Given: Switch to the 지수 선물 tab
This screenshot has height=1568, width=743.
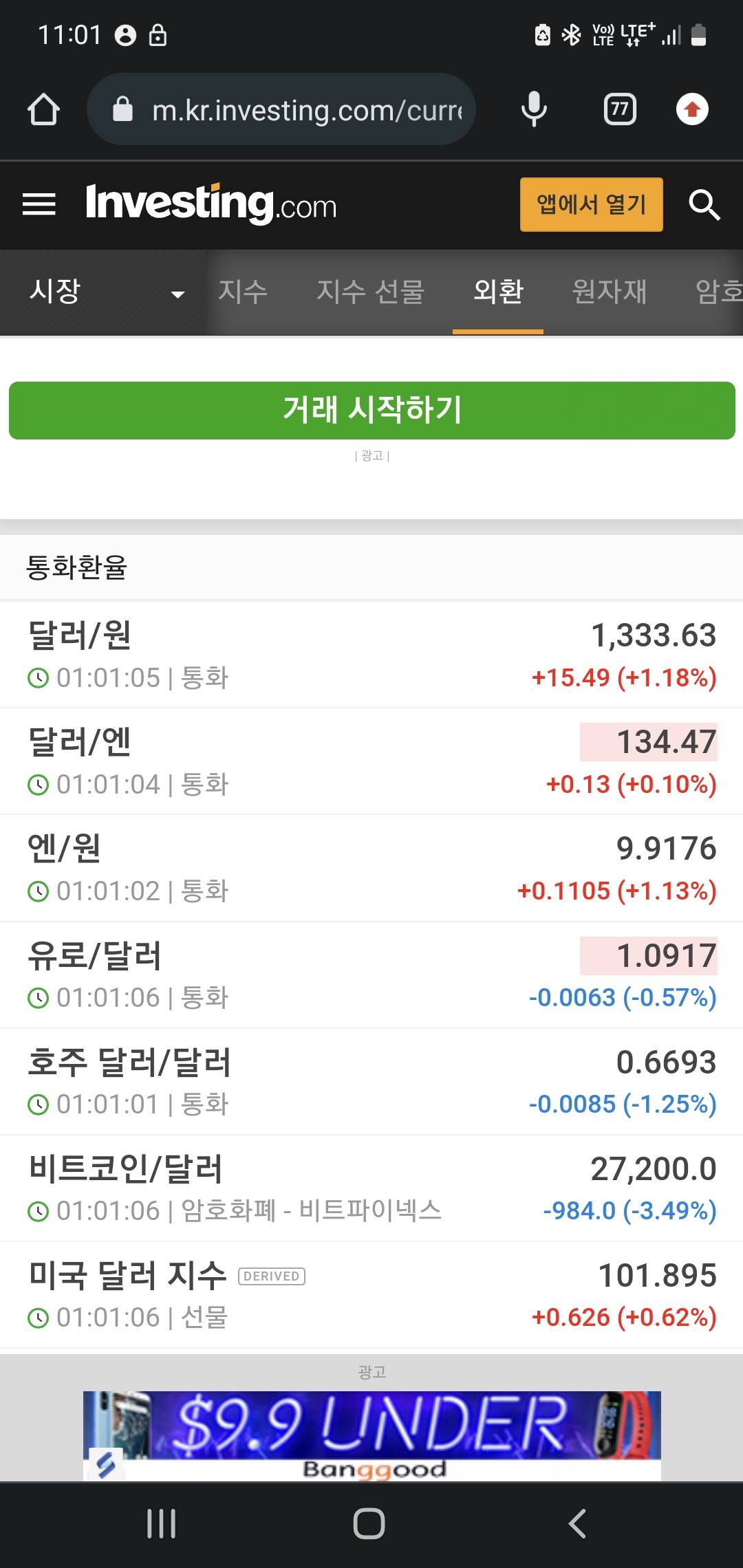Looking at the screenshot, I should 370,292.
